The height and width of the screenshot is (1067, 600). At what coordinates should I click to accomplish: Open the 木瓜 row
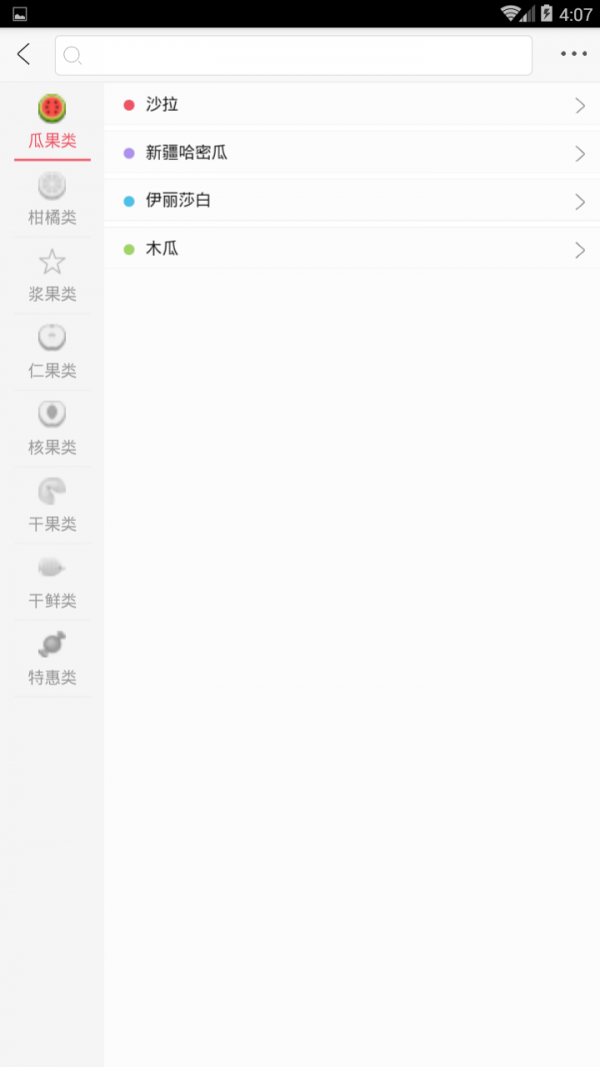point(352,249)
